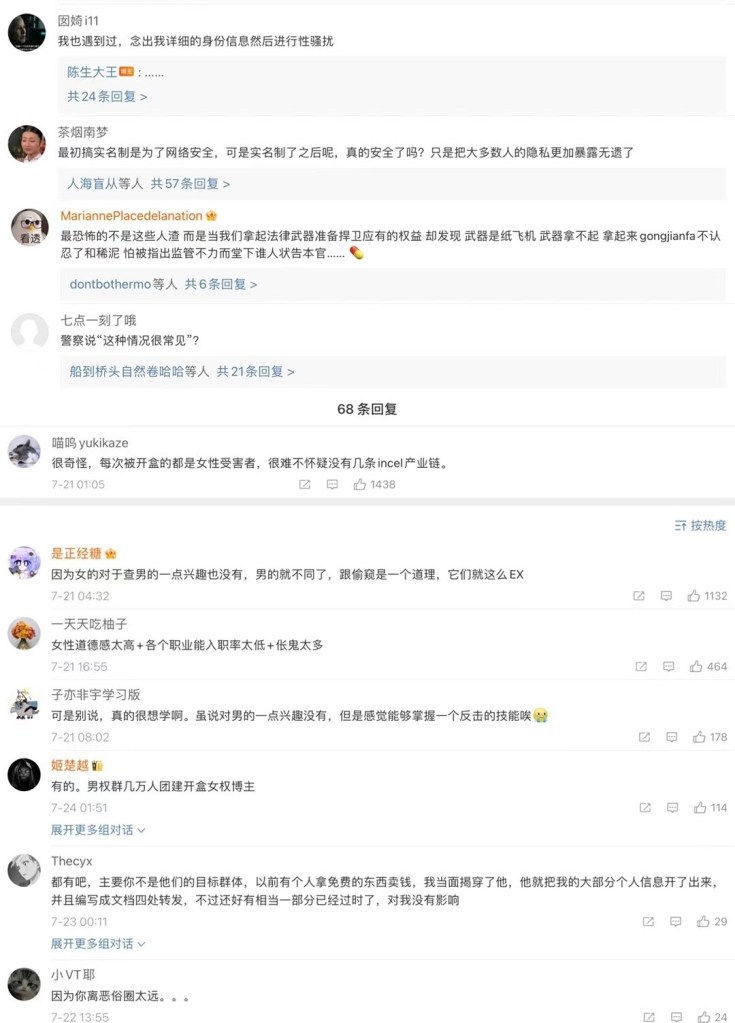Expand 展开更多对话 under Thecyx's comment

tap(98, 943)
